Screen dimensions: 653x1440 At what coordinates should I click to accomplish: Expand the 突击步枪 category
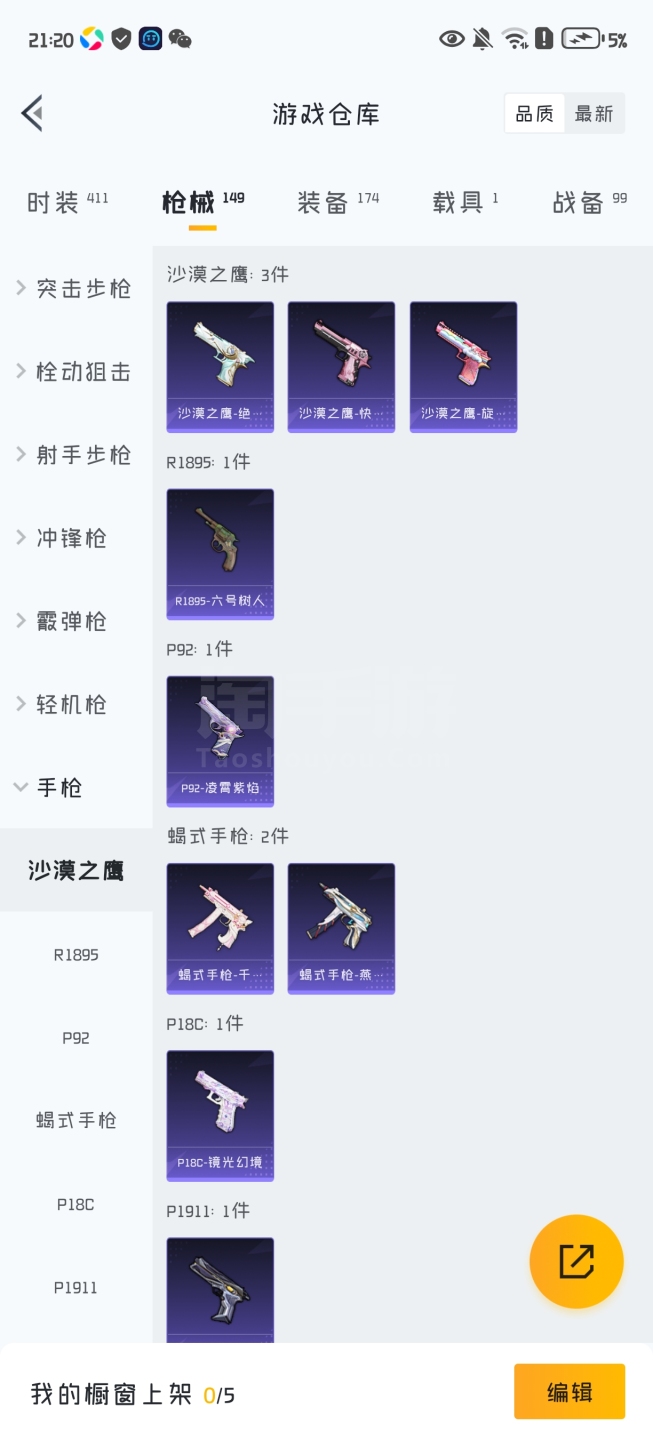(x=75, y=289)
